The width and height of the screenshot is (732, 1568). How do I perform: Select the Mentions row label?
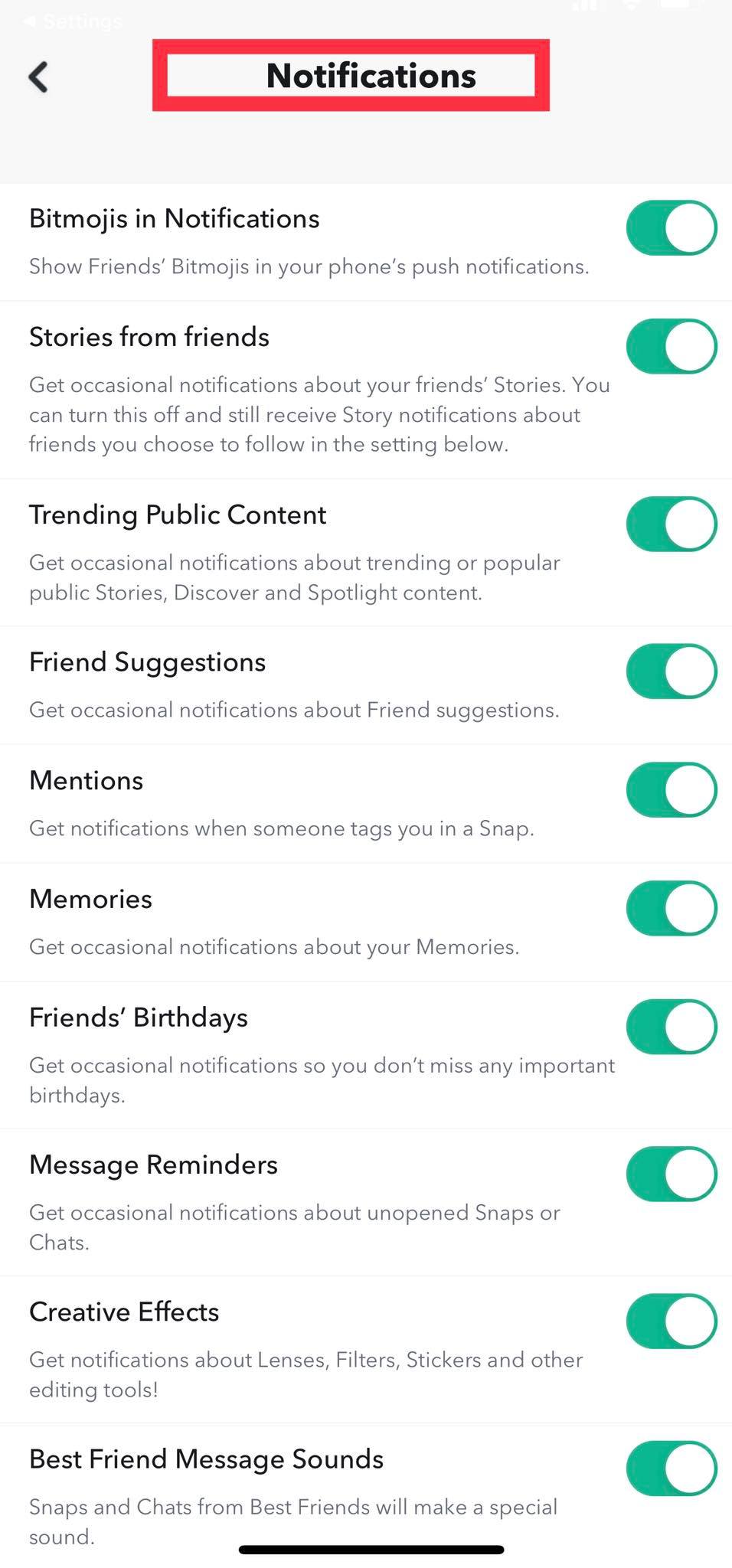(x=86, y=780)
